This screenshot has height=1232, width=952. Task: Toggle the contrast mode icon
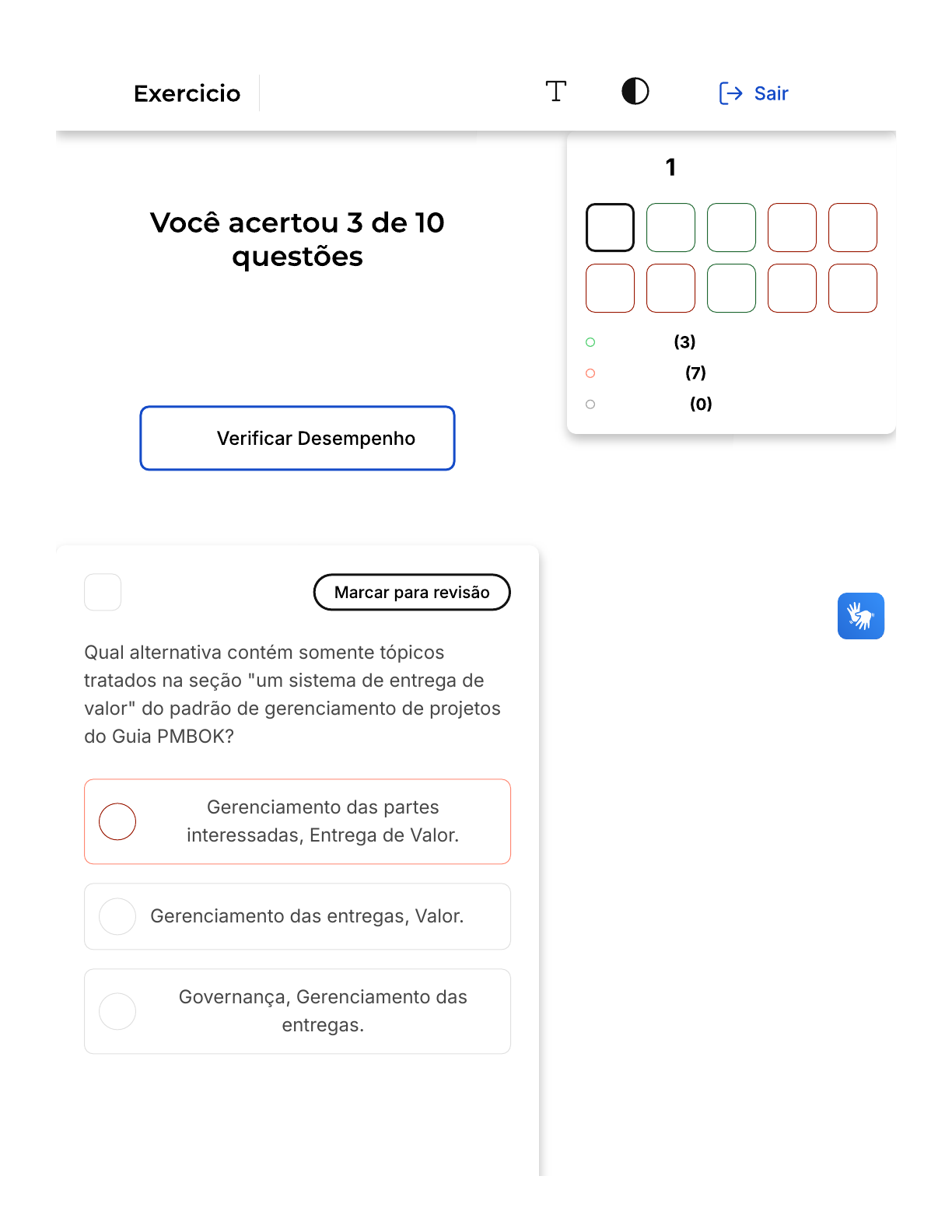click(635, 92)
